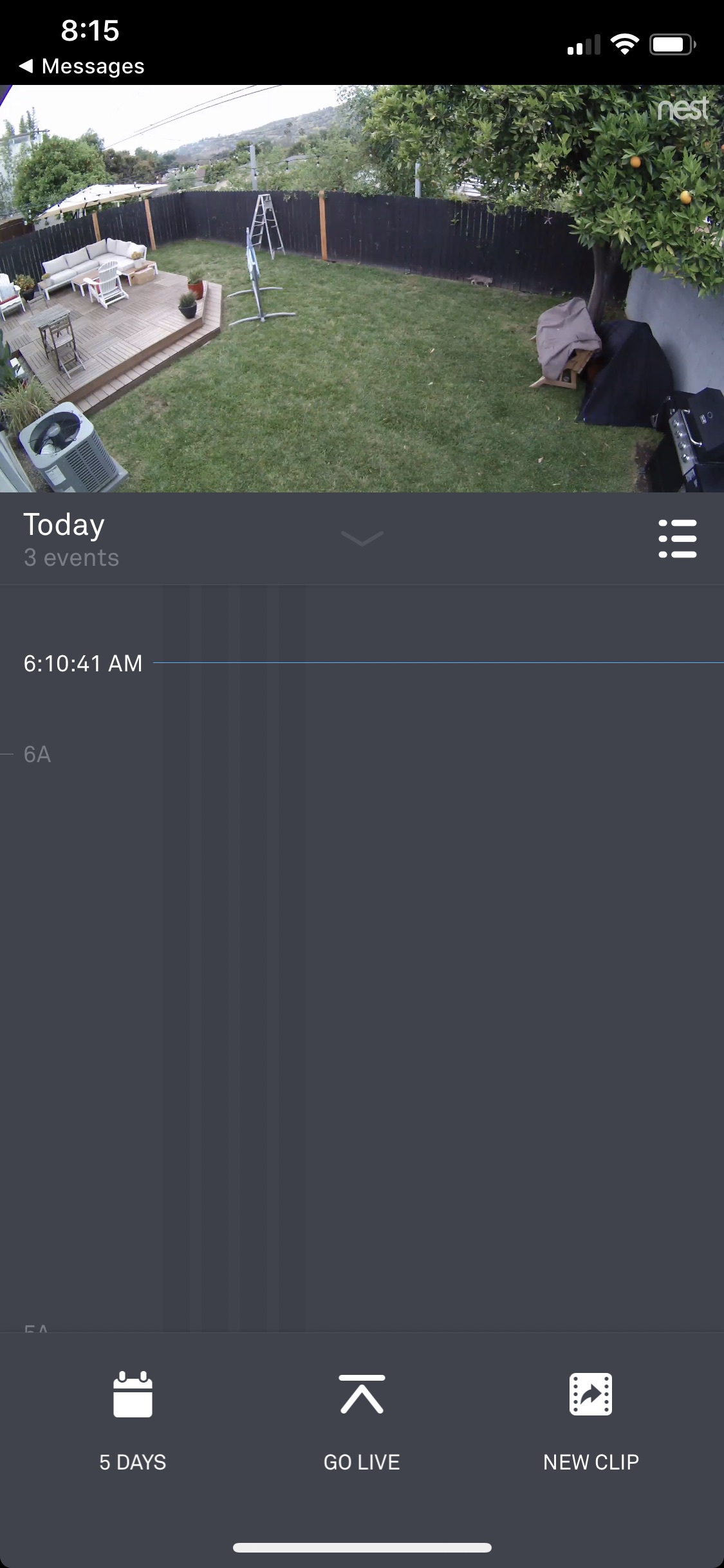Viewport: 724px width, 1568px height.
Task: Create a new clip
Action: 590,1416
